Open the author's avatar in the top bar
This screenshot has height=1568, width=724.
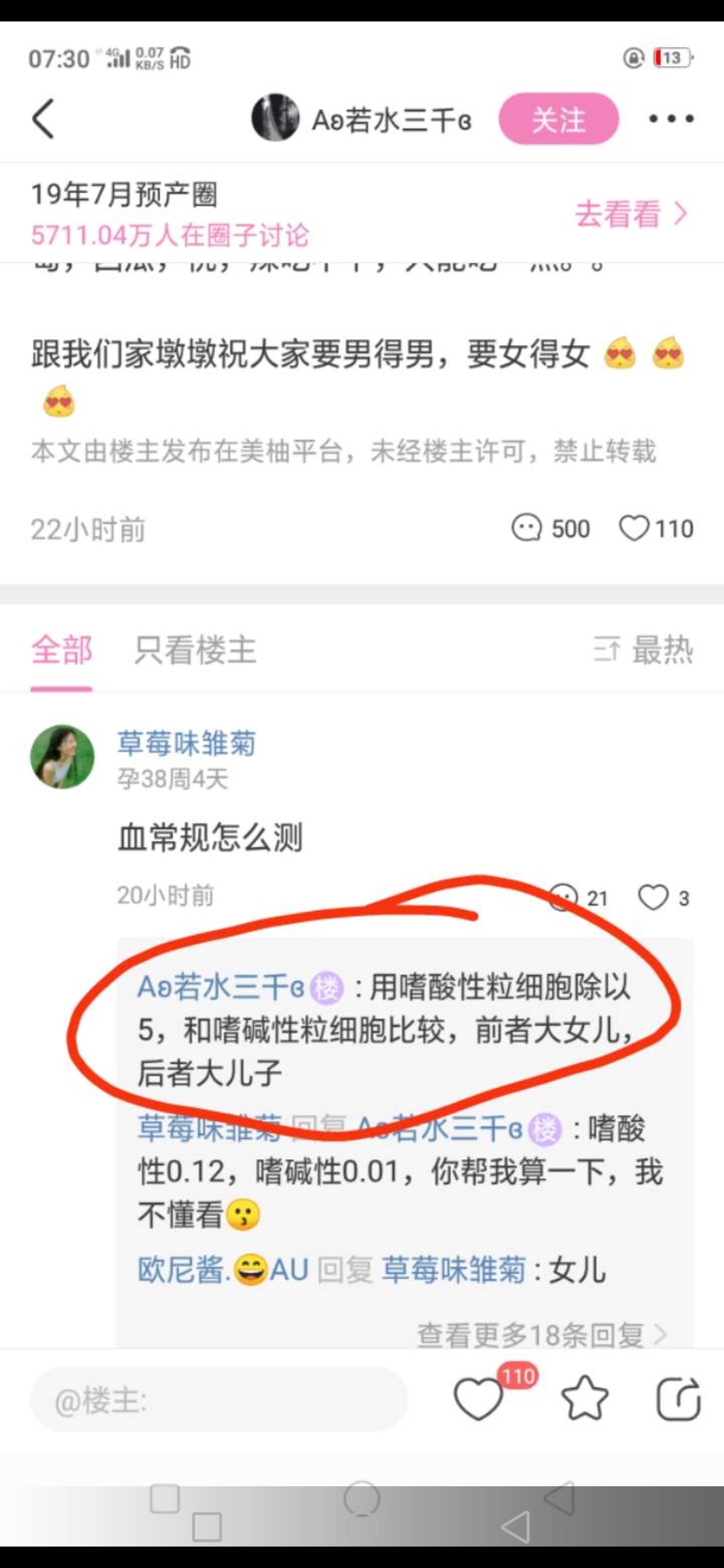[x=275, y=118]
